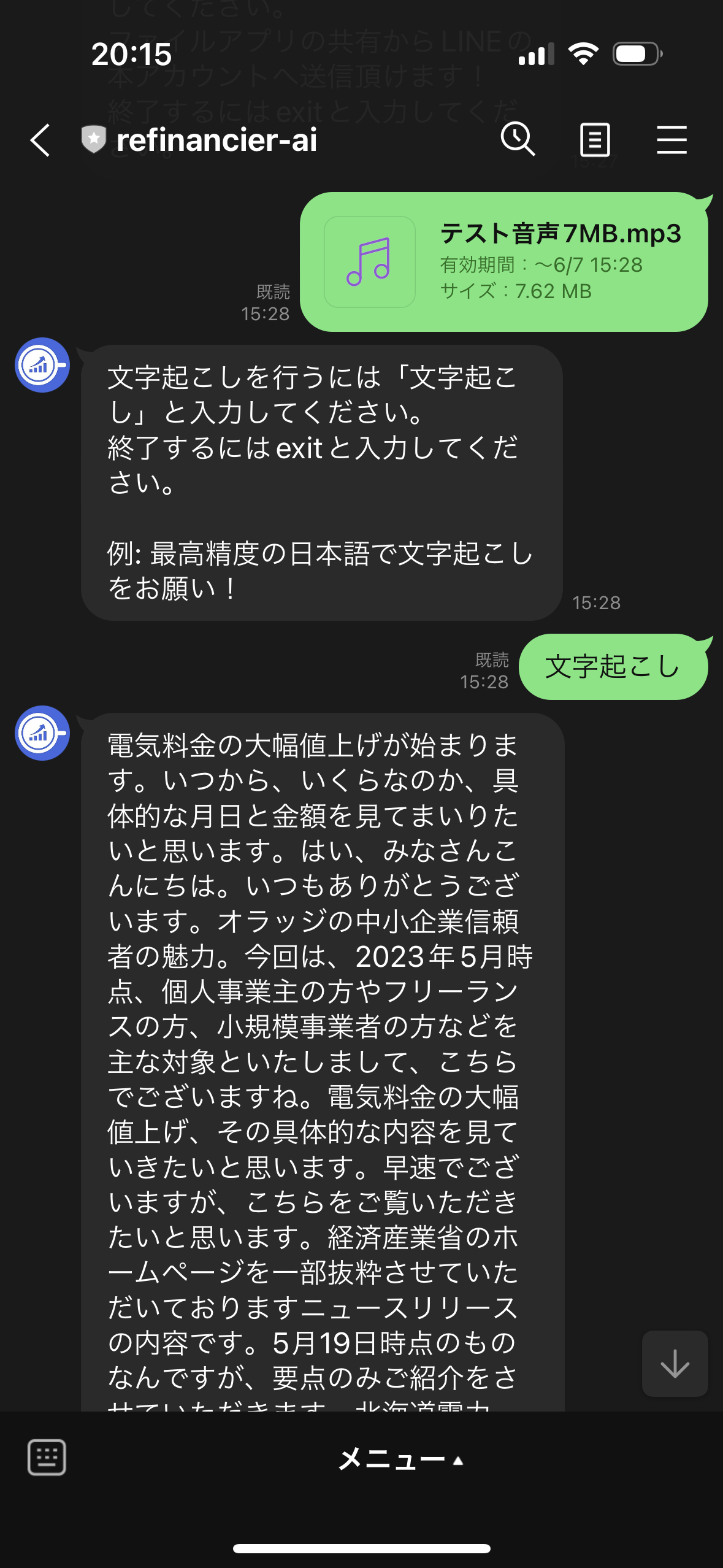Tap the clock showing 20:15 in the status bar

tap(130, 55)
